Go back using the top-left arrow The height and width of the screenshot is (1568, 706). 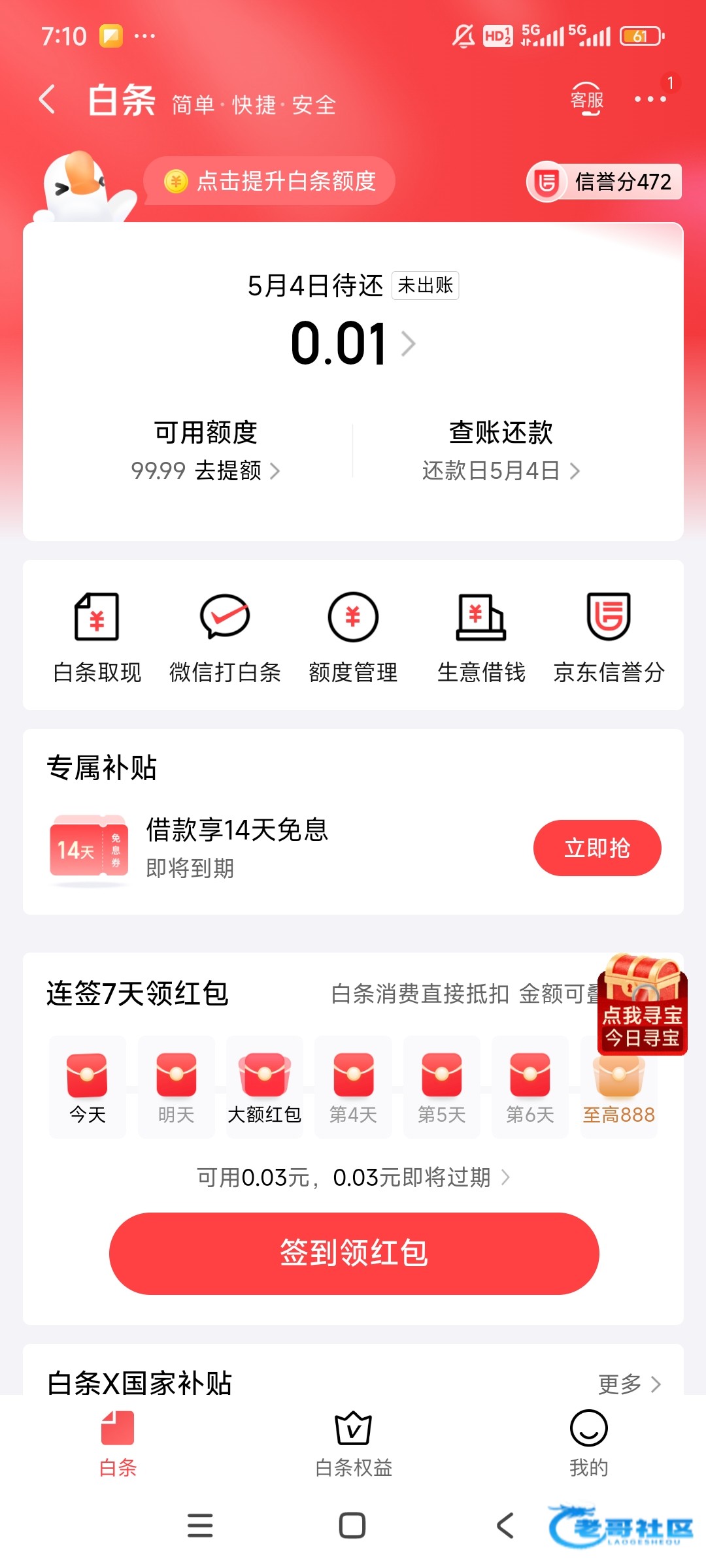[x=47, y=100]
